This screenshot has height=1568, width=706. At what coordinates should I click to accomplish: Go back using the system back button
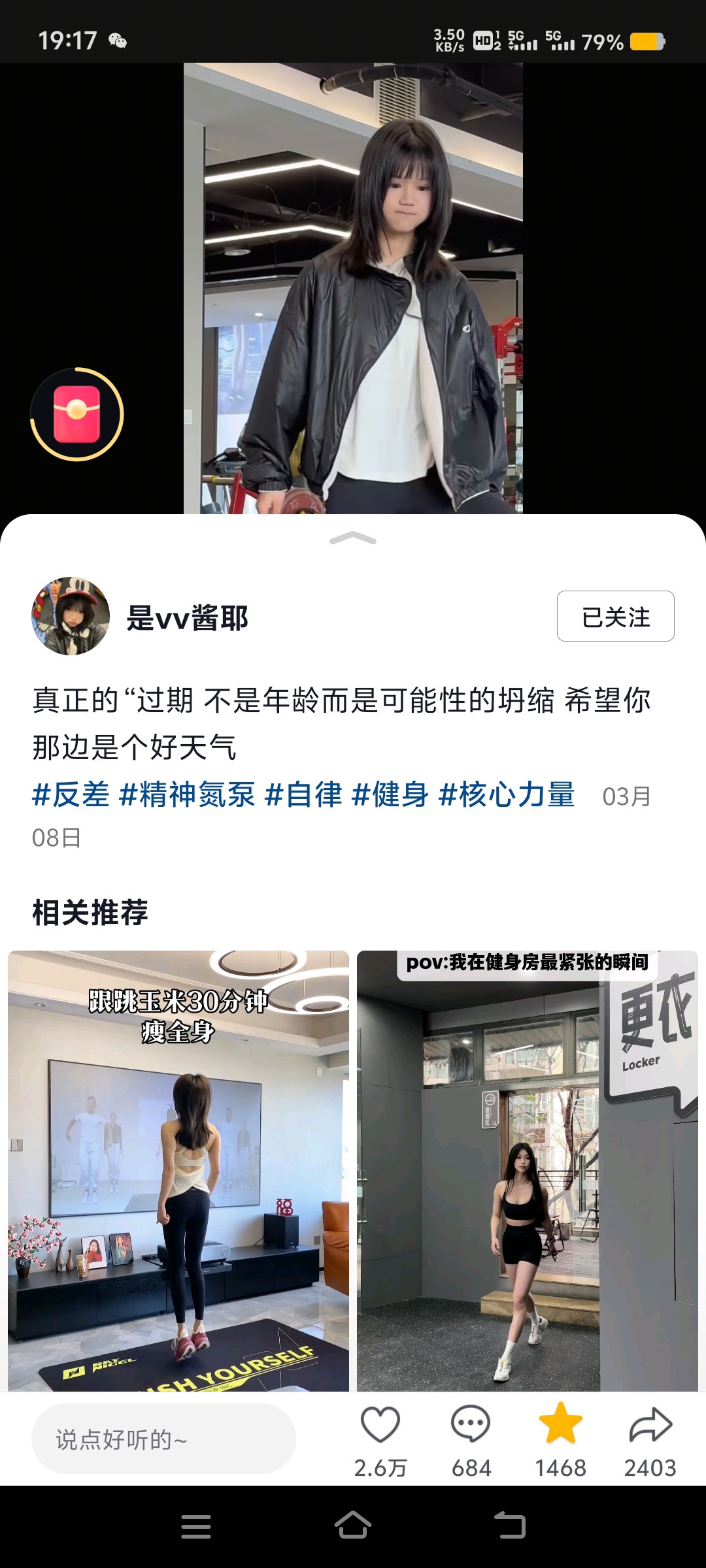click(510, 1526)
